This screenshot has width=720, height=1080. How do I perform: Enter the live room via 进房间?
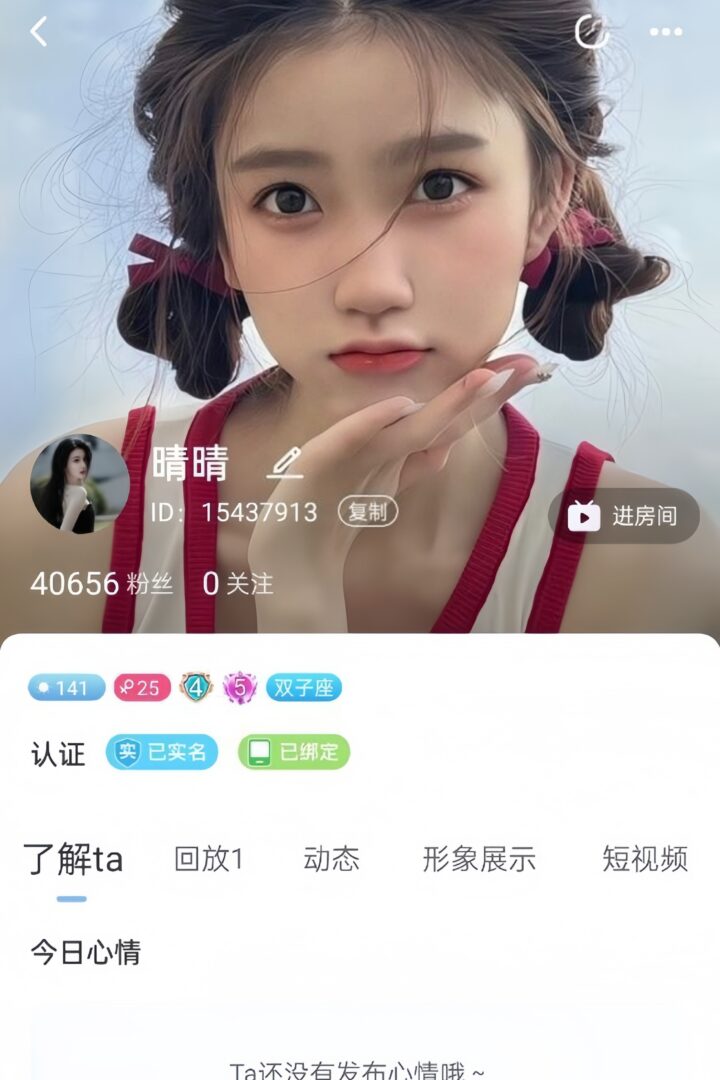coord(624,516)
